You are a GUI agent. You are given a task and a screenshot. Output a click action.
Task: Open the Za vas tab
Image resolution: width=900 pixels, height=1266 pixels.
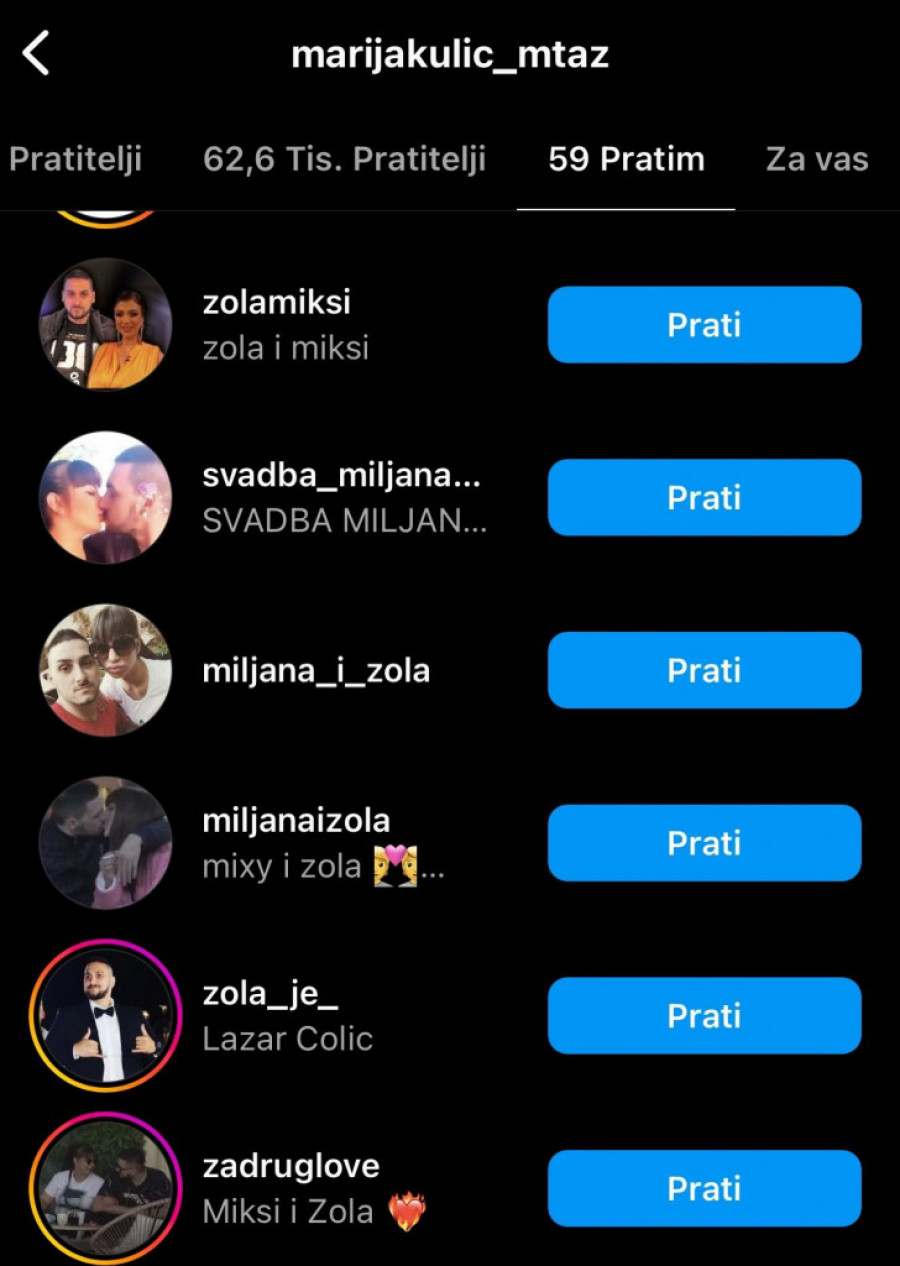point(816,159)
